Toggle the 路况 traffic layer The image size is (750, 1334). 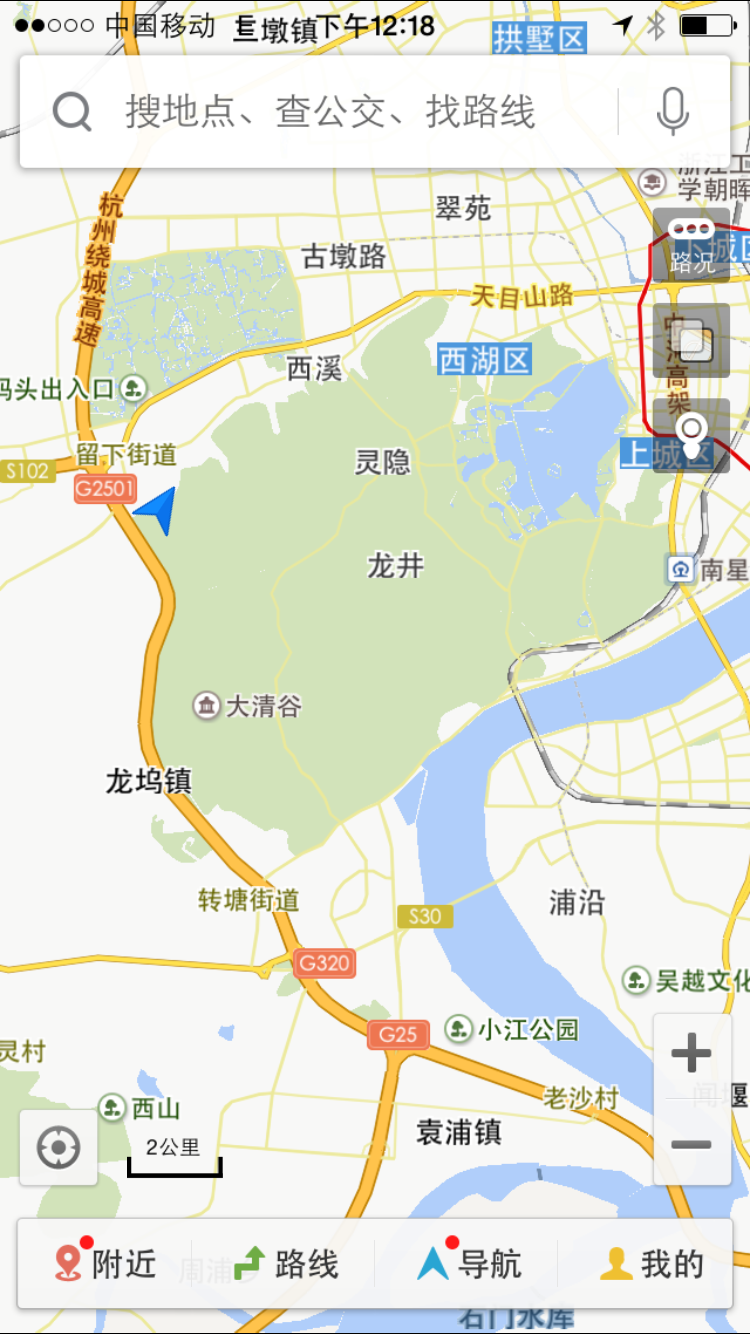coord(691,245)
